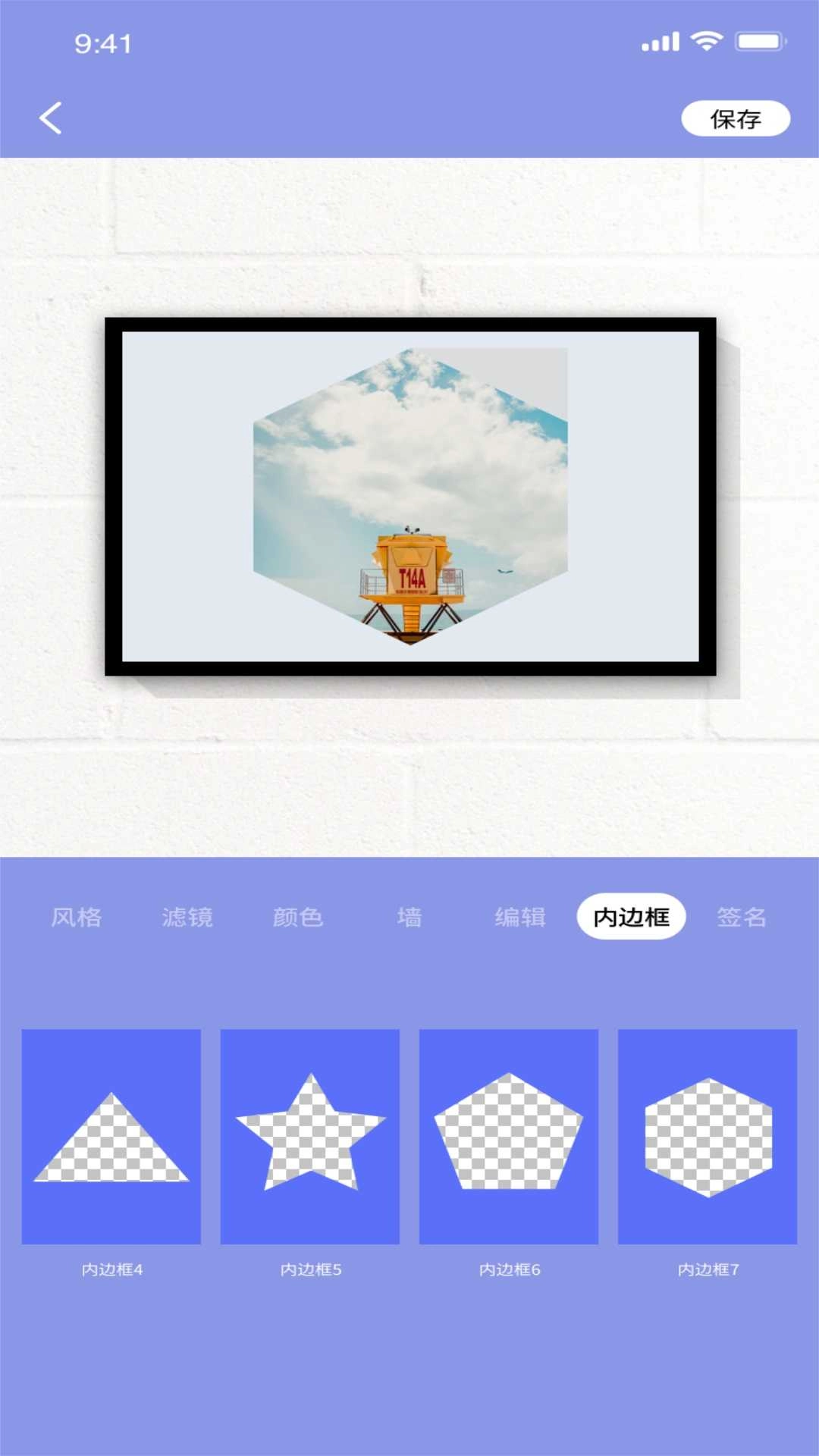Click the 9:41 clock in status bar
Image resolution: width=819 pixels, height=1456 pixels.
pyautogui.click(x=105, y=43)
